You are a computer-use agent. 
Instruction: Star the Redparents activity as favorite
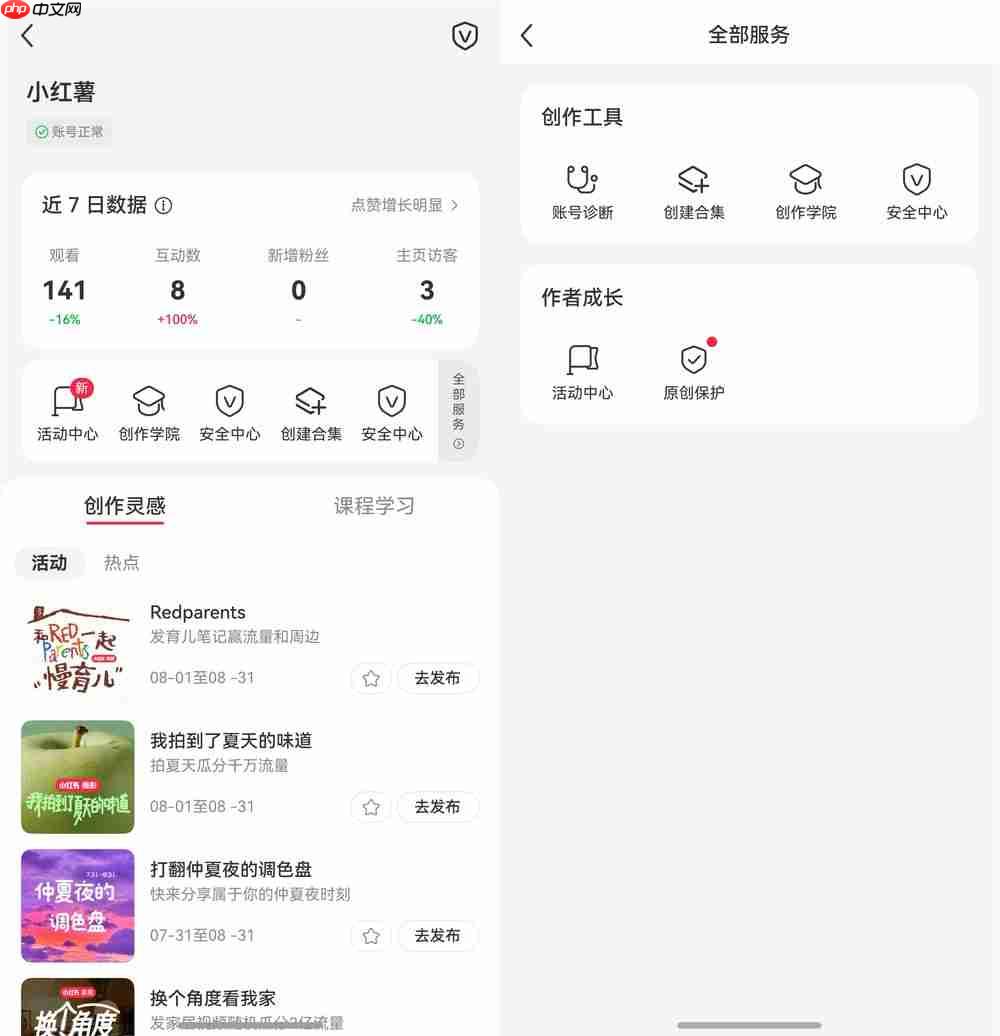pyautogui.click(x=371, y=678)
